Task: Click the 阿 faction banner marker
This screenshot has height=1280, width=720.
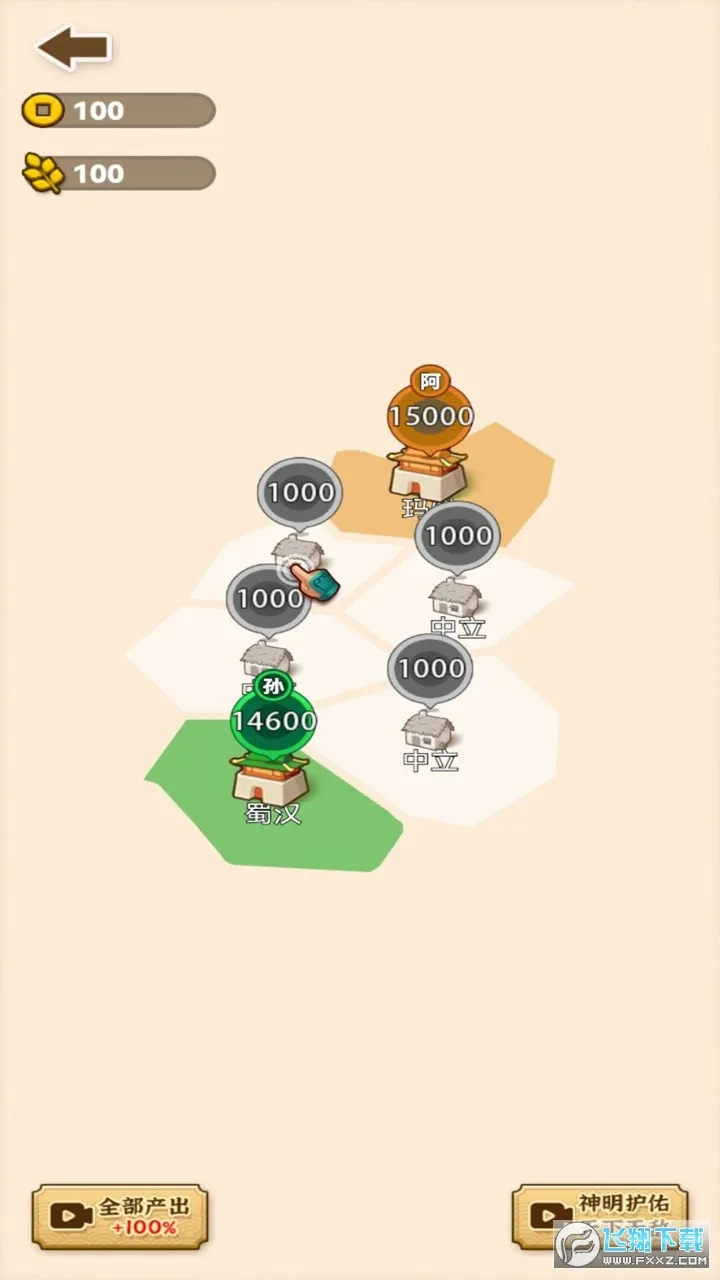Action: 430,378
